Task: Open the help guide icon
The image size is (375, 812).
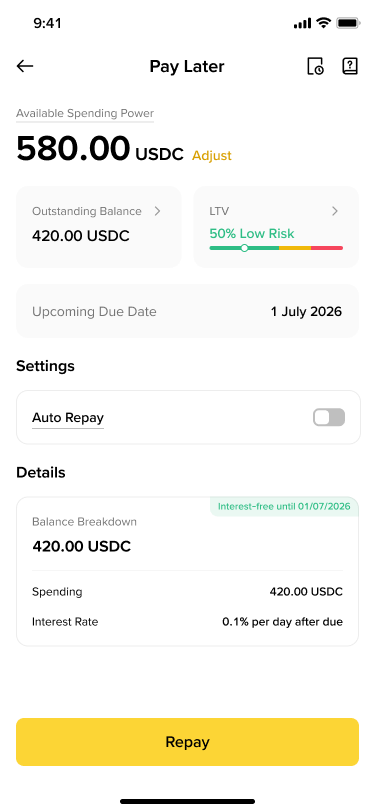Action: (x=350, y=66)
